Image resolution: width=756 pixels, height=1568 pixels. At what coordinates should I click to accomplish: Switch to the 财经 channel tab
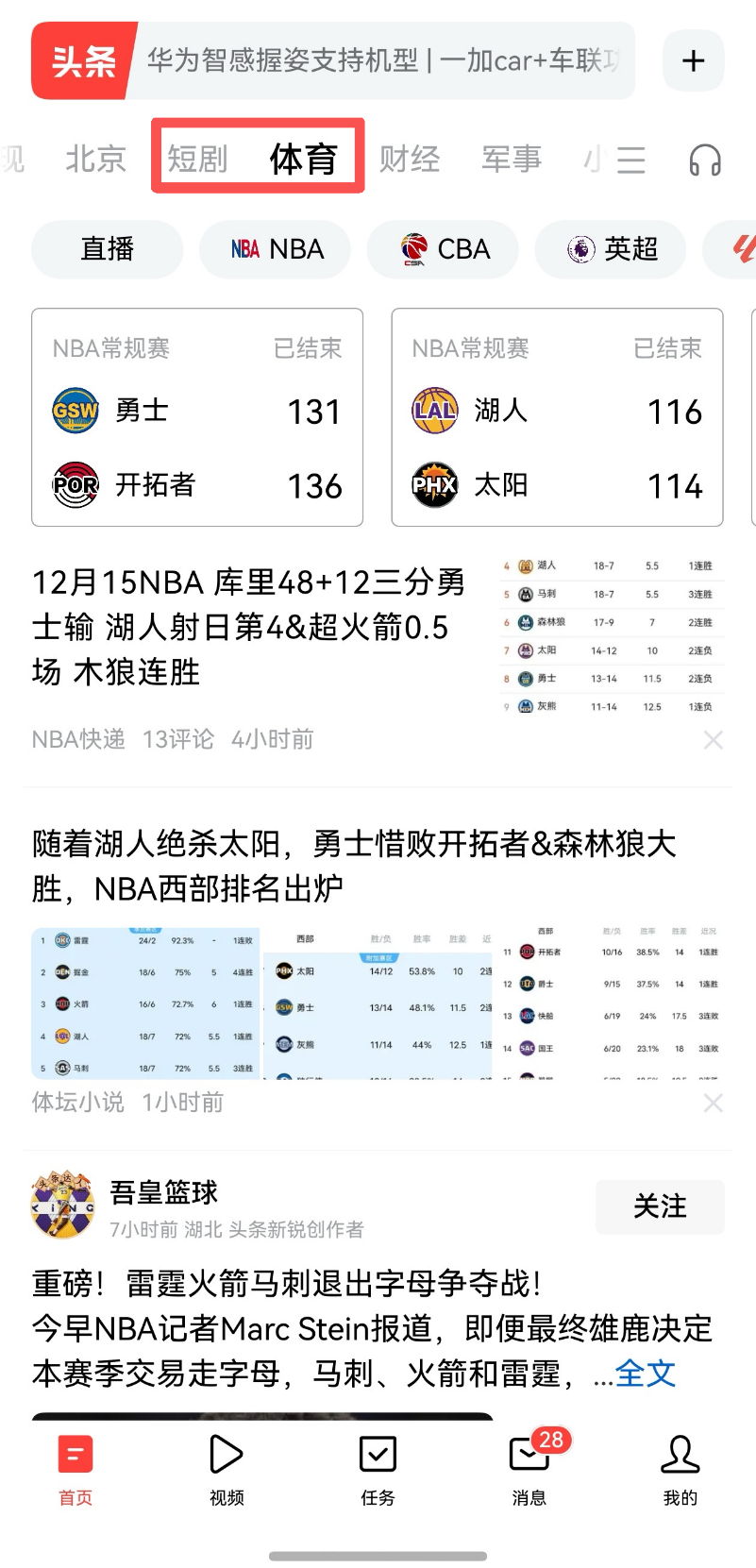[x=410, y=160]
